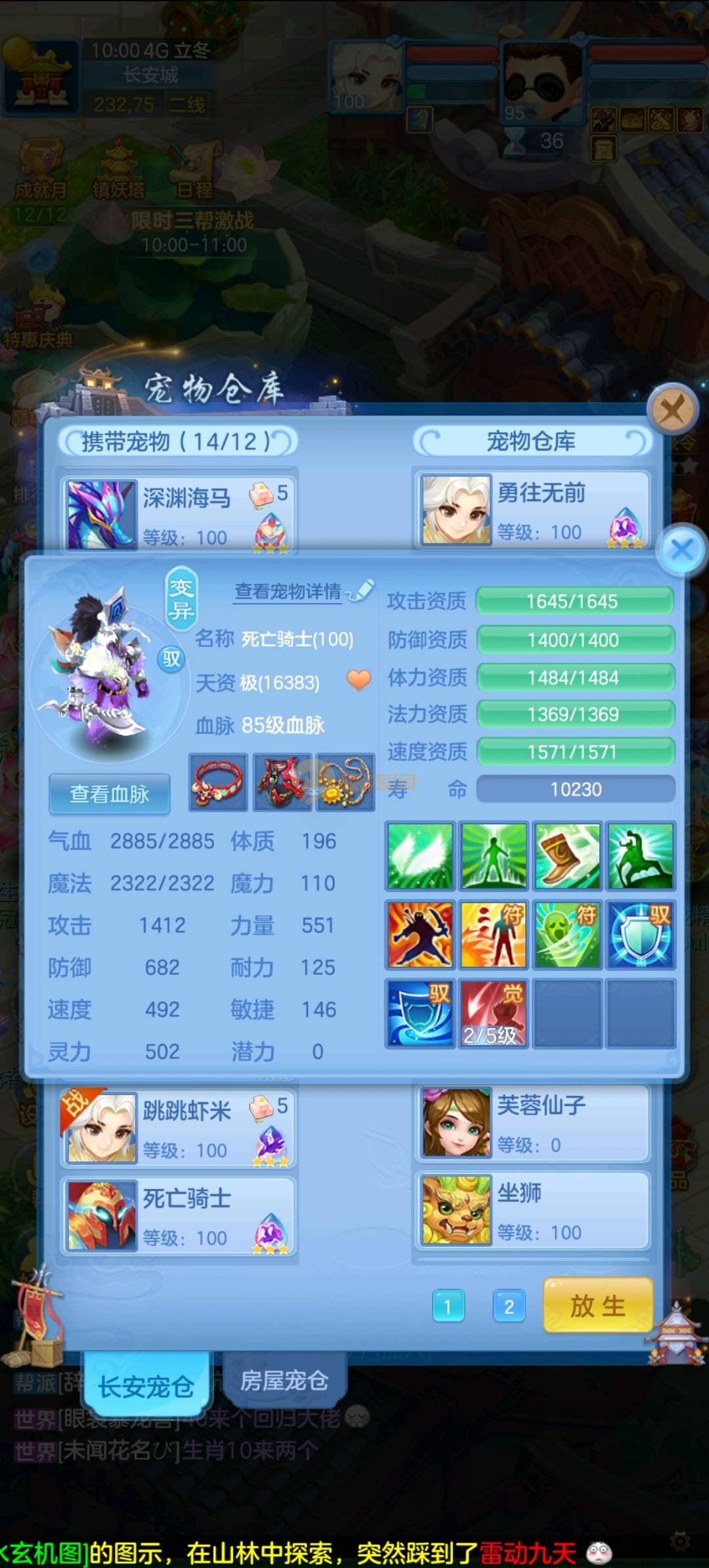Close the 宠物仓库 window with the brown X
709x1568 pixels.
pos(672,410)
